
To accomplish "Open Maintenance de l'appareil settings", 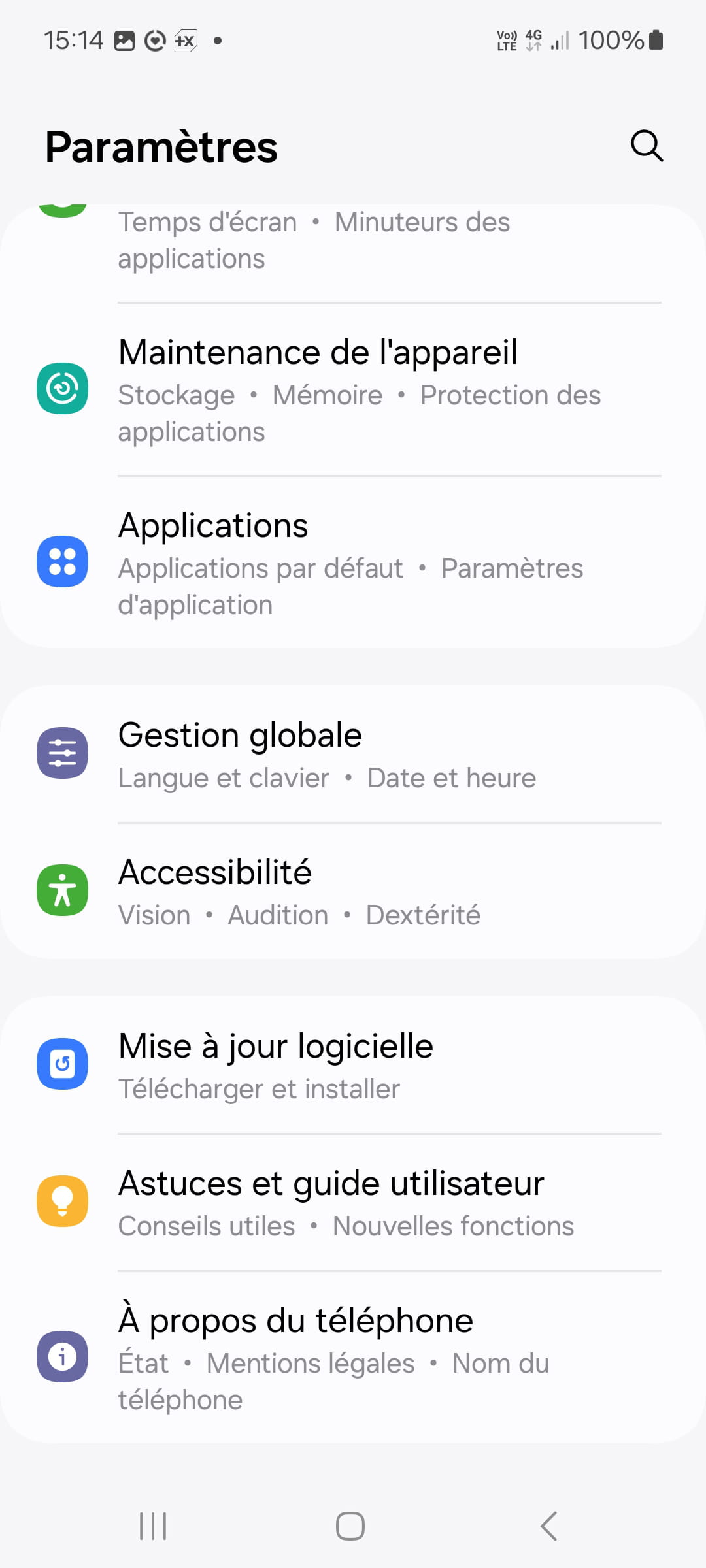I will (x=353, y=389).
